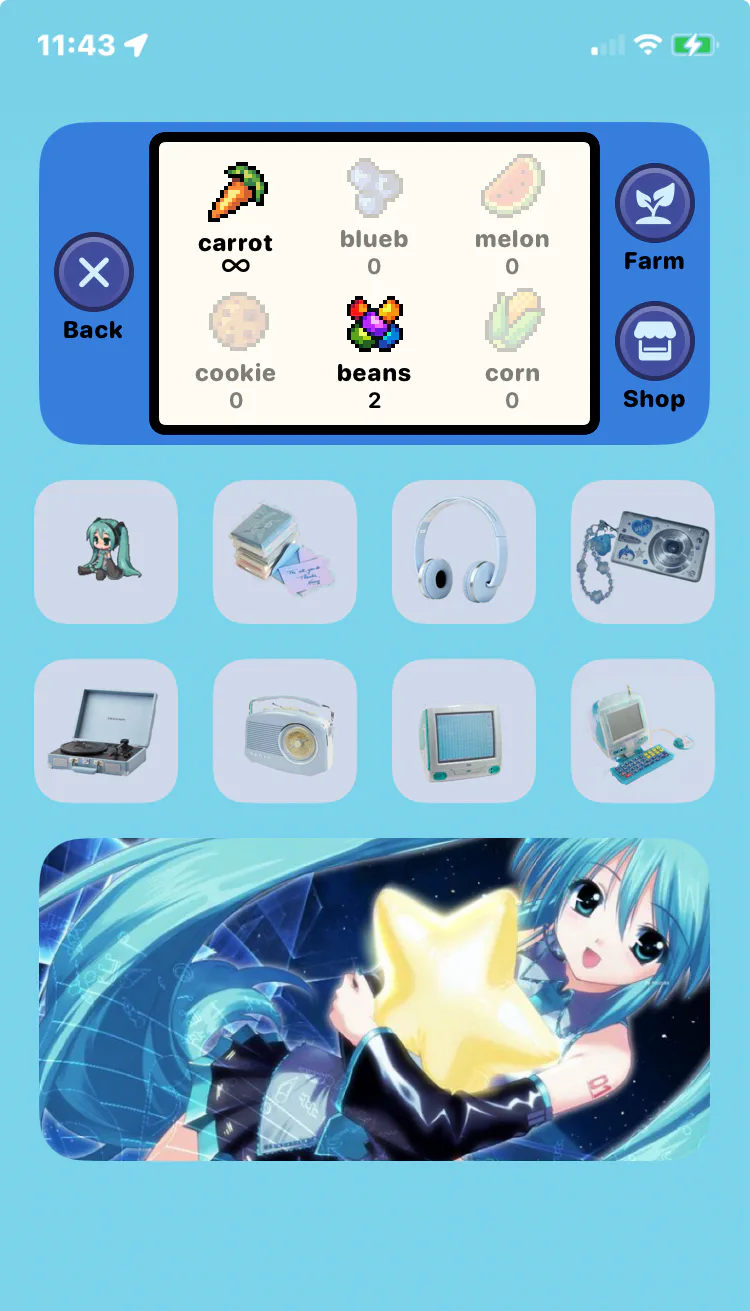Launch the retro radio app icon
This screenshot has width=750, height=1311.
(x=285, y=731)
